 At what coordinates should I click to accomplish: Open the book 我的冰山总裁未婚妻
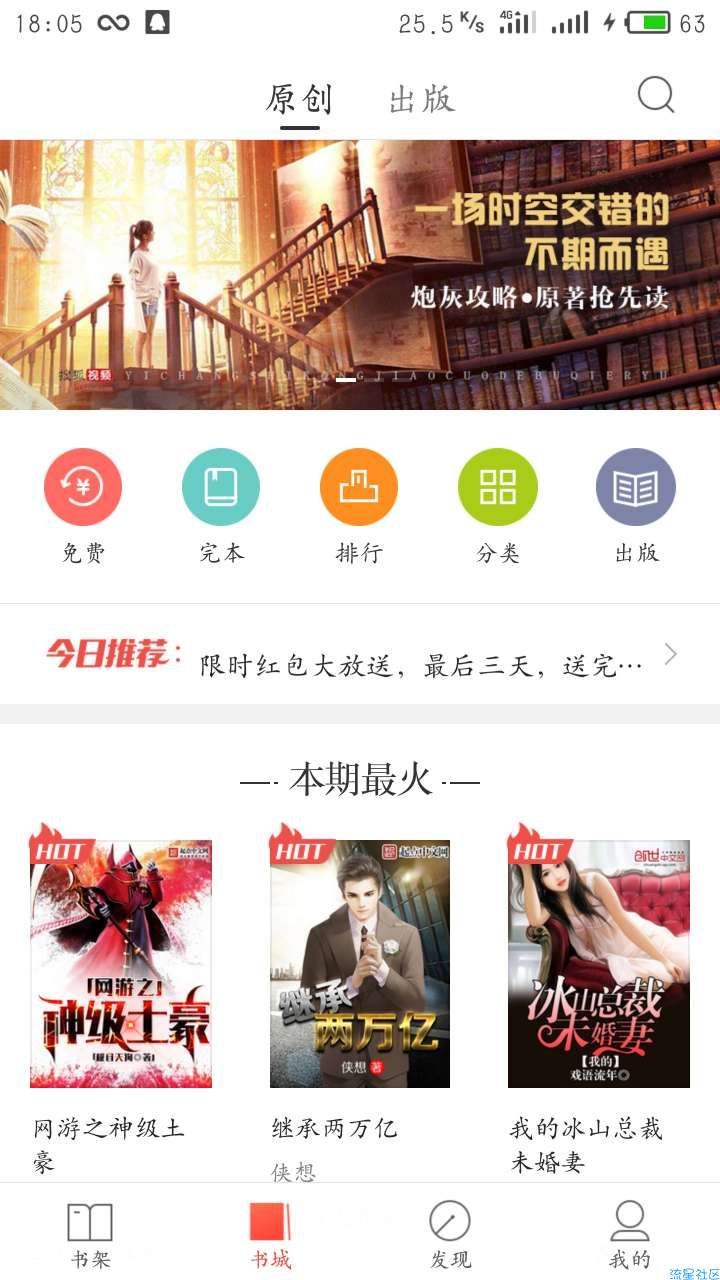click(x=599, y=964)
